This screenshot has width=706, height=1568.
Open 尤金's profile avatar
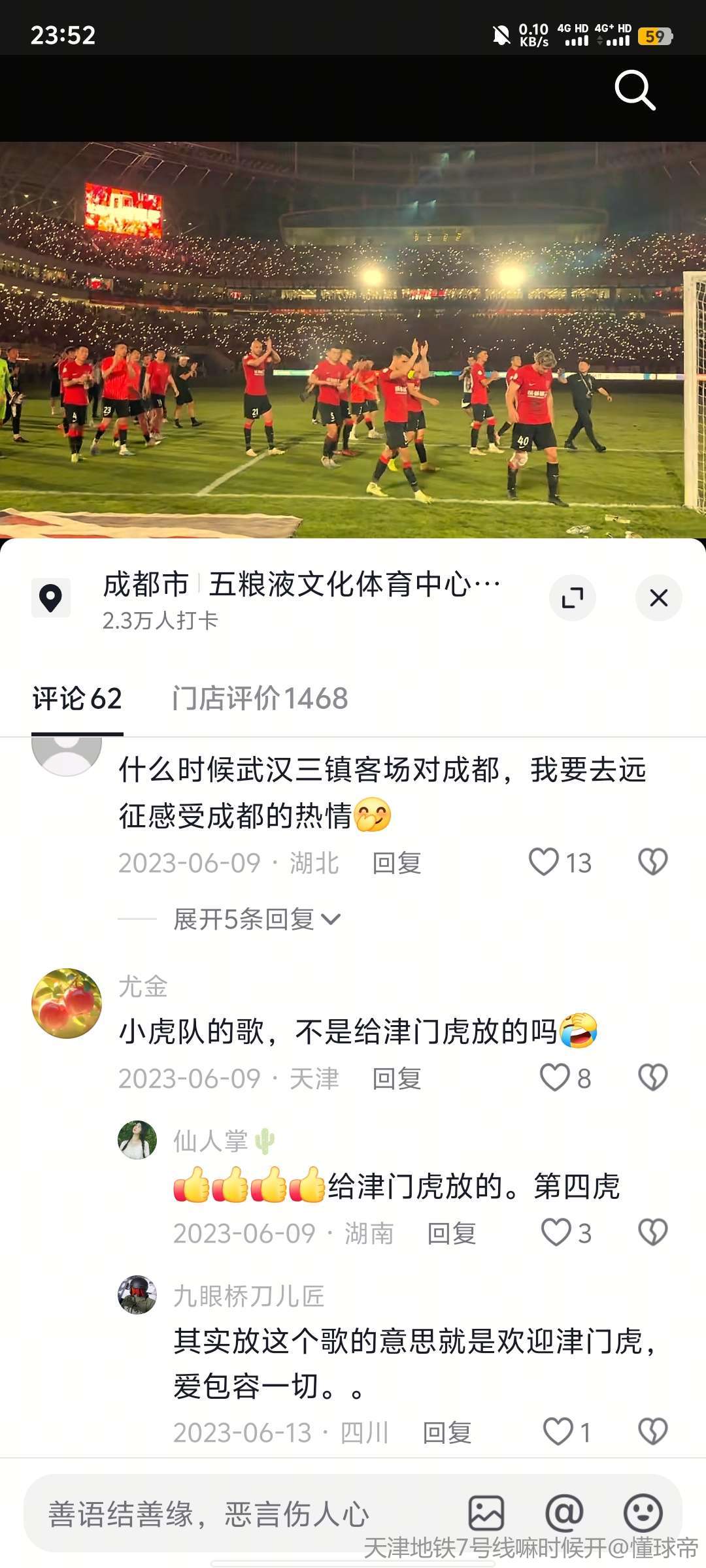point(67,1004)
